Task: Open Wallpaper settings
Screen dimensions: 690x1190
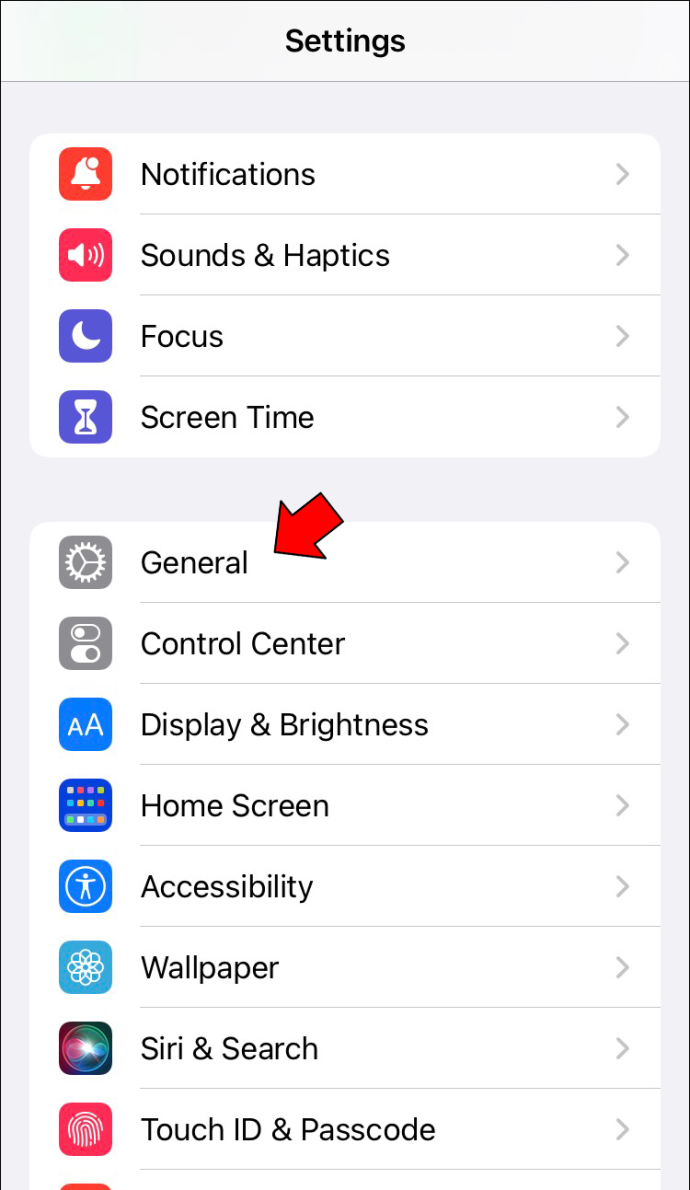Action: coord(345,968)
